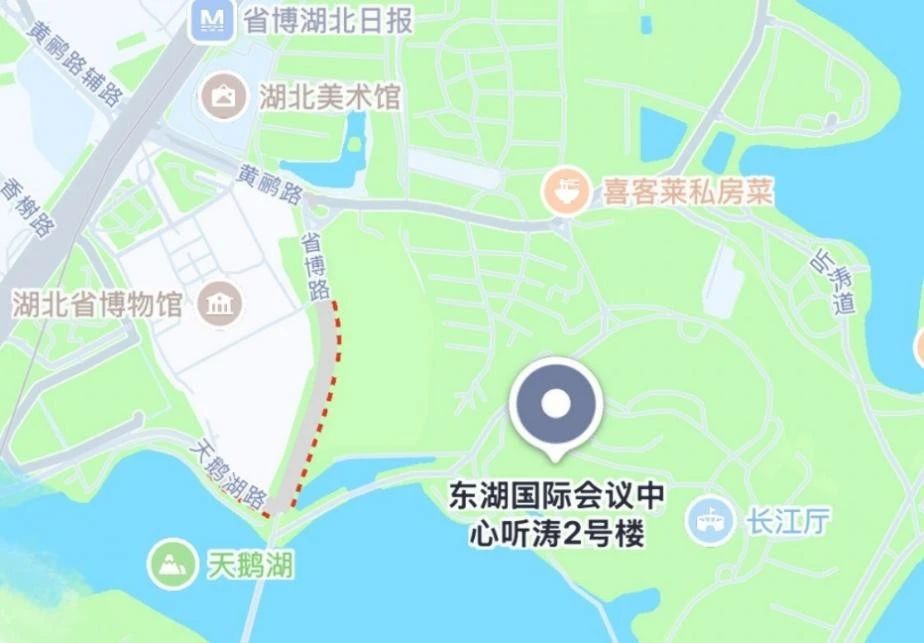
Task: Select the 长江厅 point of interest
Action: (710, 521)
